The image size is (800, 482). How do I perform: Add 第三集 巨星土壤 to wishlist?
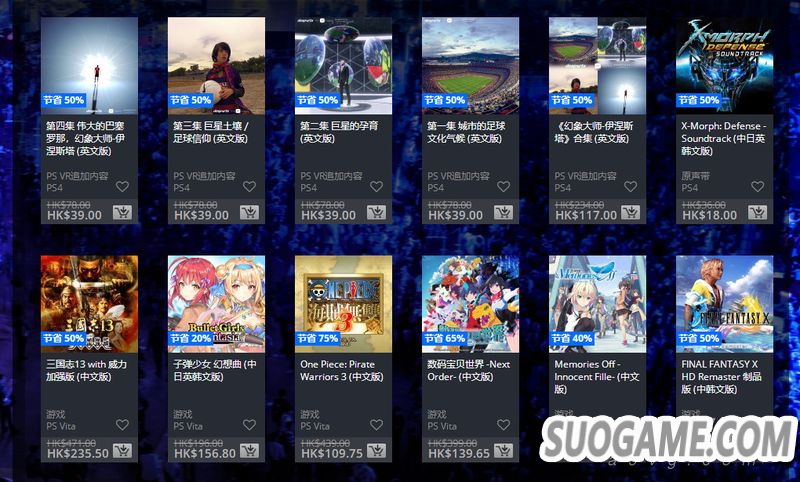click(x=249, y=186)
